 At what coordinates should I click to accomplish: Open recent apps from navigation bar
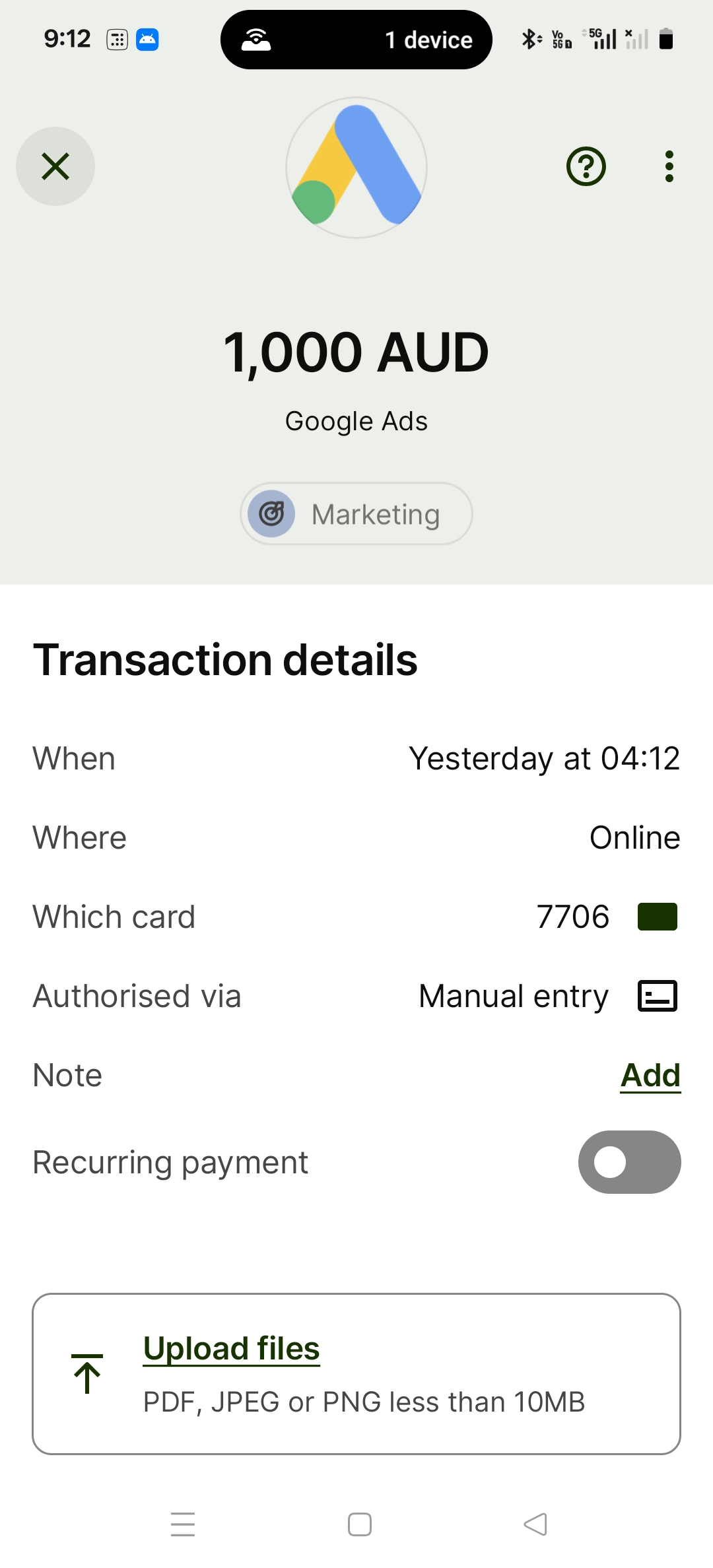coord(183,1524)
